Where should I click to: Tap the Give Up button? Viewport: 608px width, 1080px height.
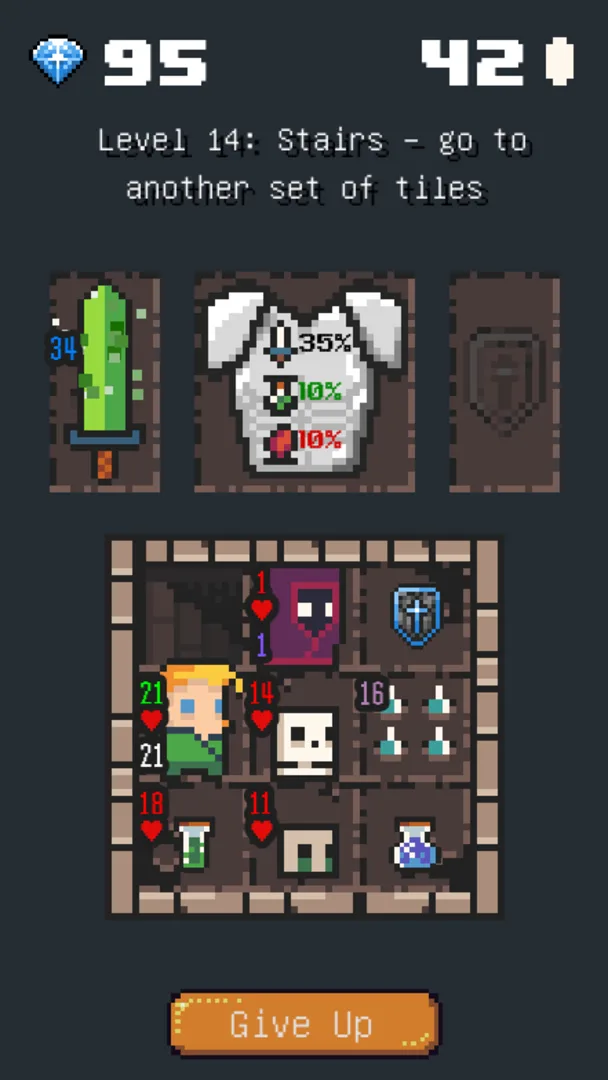click(x=304, y=1024)
